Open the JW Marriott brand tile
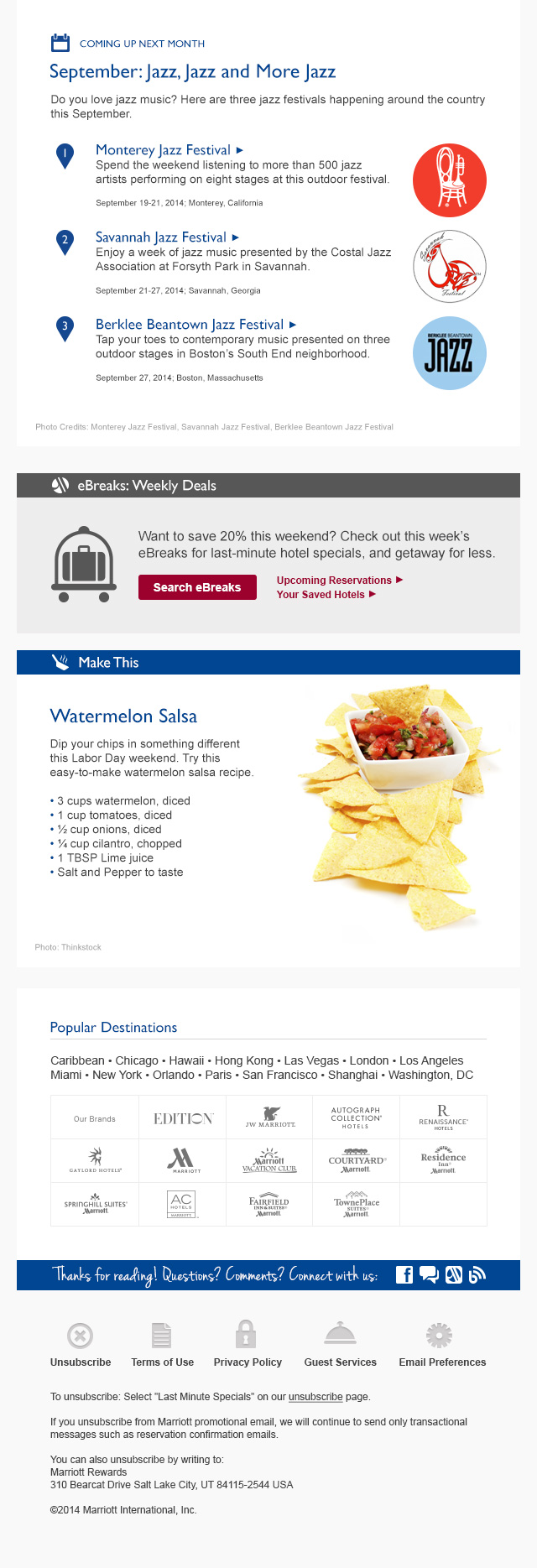Image resolution: width=537 pixels, height=1568 pixels. point(270,1117)
